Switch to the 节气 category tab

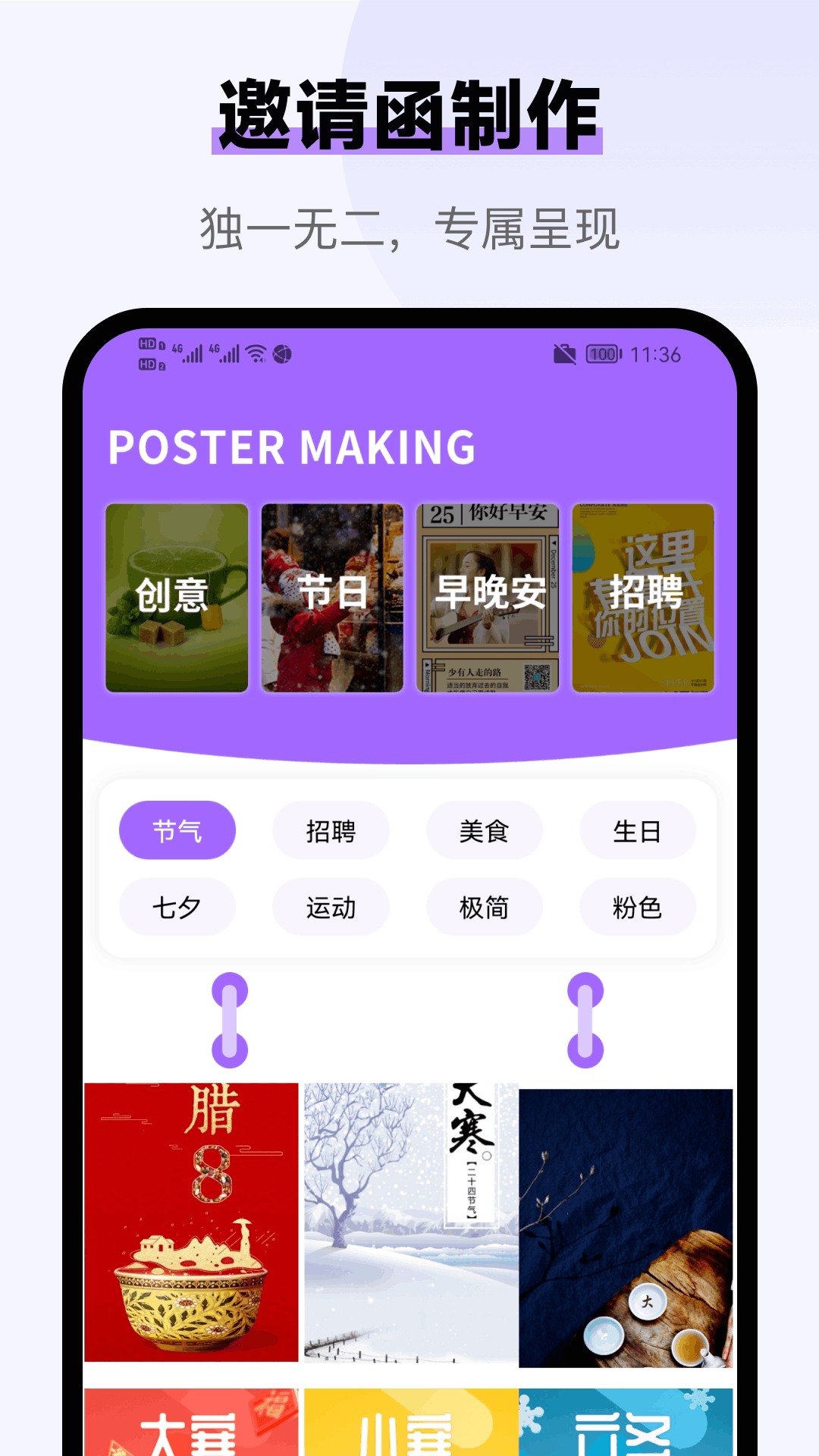[177, 831]
